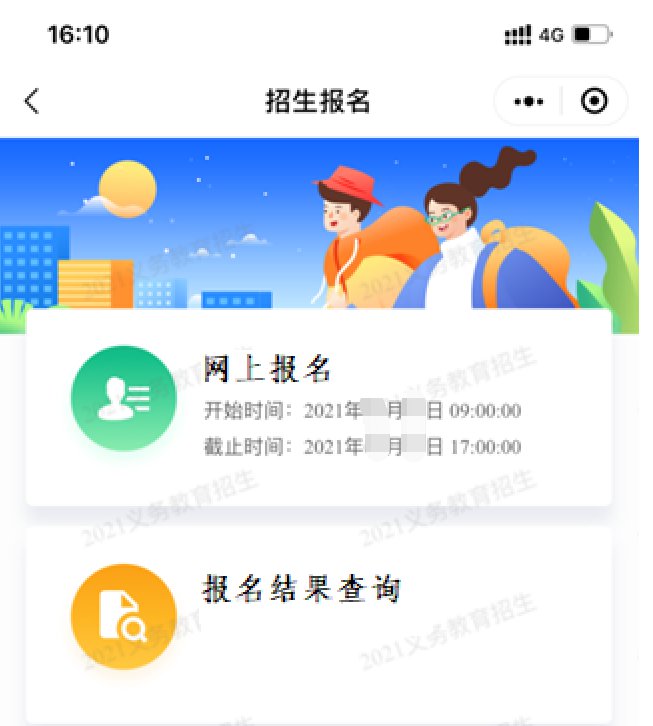Open the 网上报名 card
This screenshot has width=653, height=726.
pos(318,407)
